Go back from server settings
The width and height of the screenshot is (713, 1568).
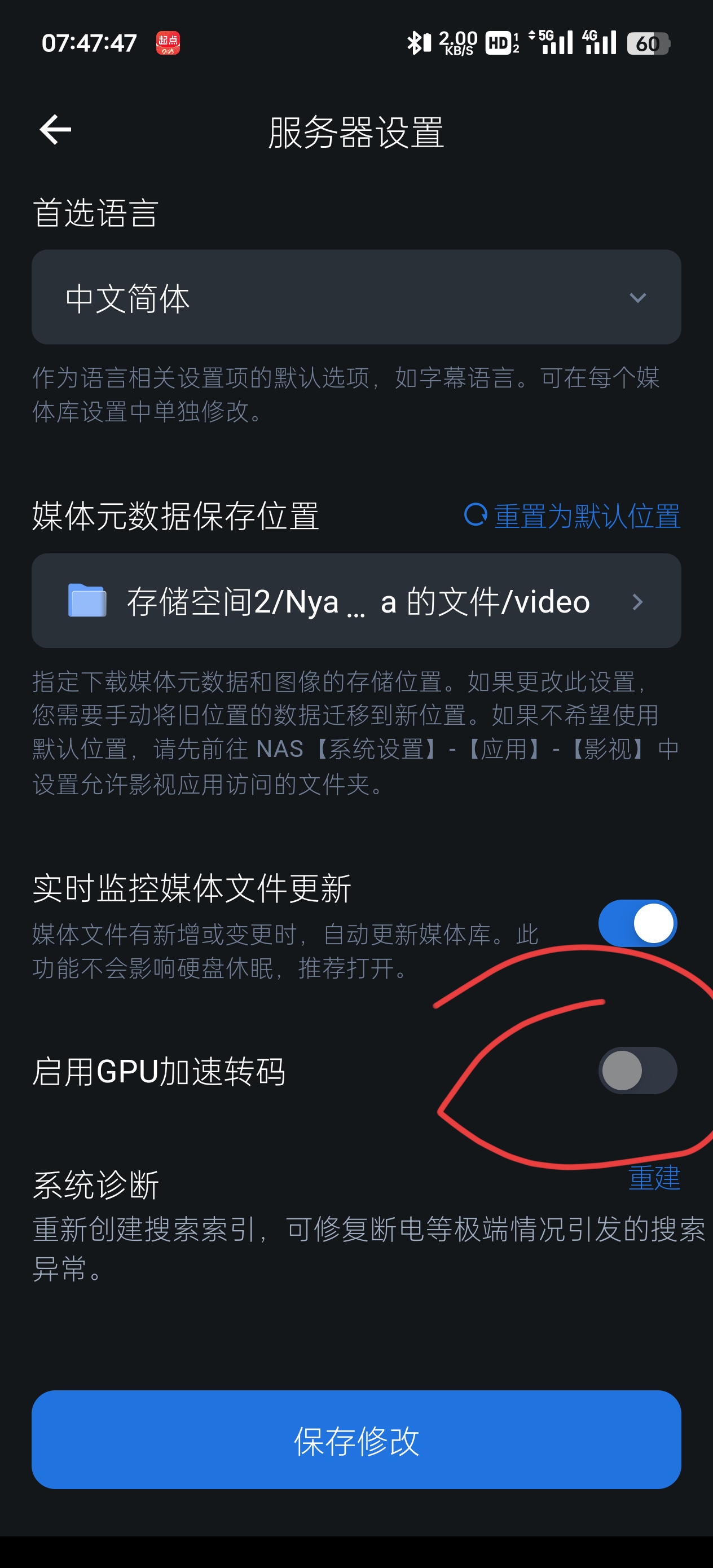(x=55, y=130)
